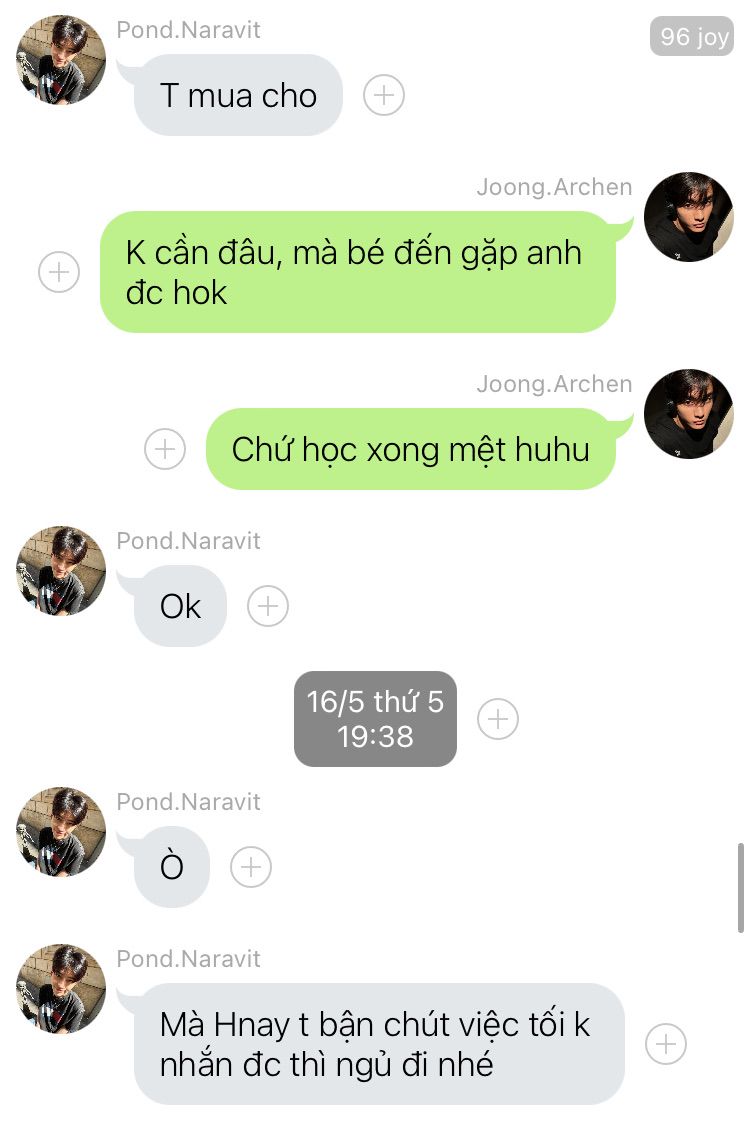
Task: Tap the plus beside "Mà Hnay t bận" message
Action: click(666, 1044)
